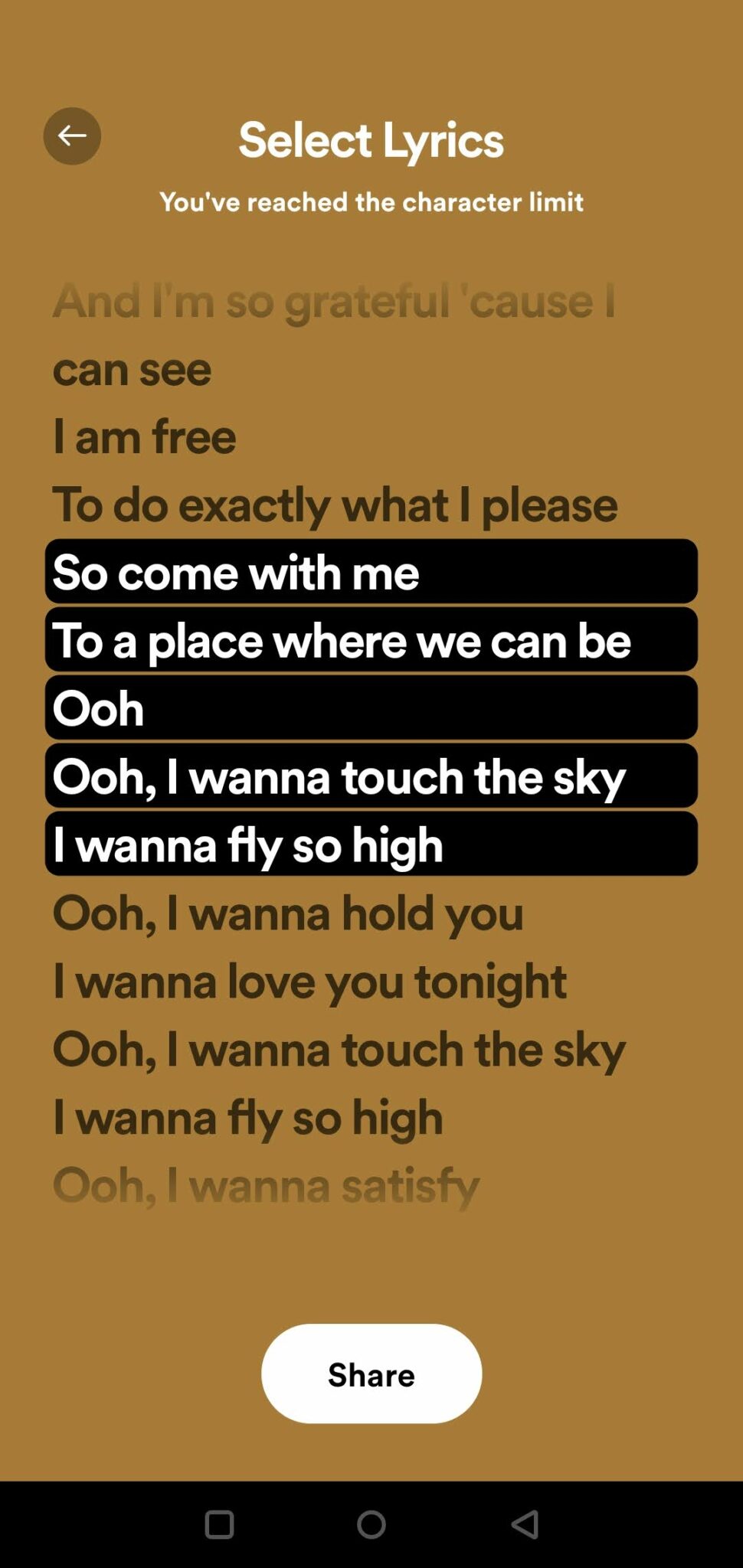Select the lower 'I wanna fly so high' line
Viewport: 743px width, 1568px height.
pyautogui.click(x=247, y=1117)
